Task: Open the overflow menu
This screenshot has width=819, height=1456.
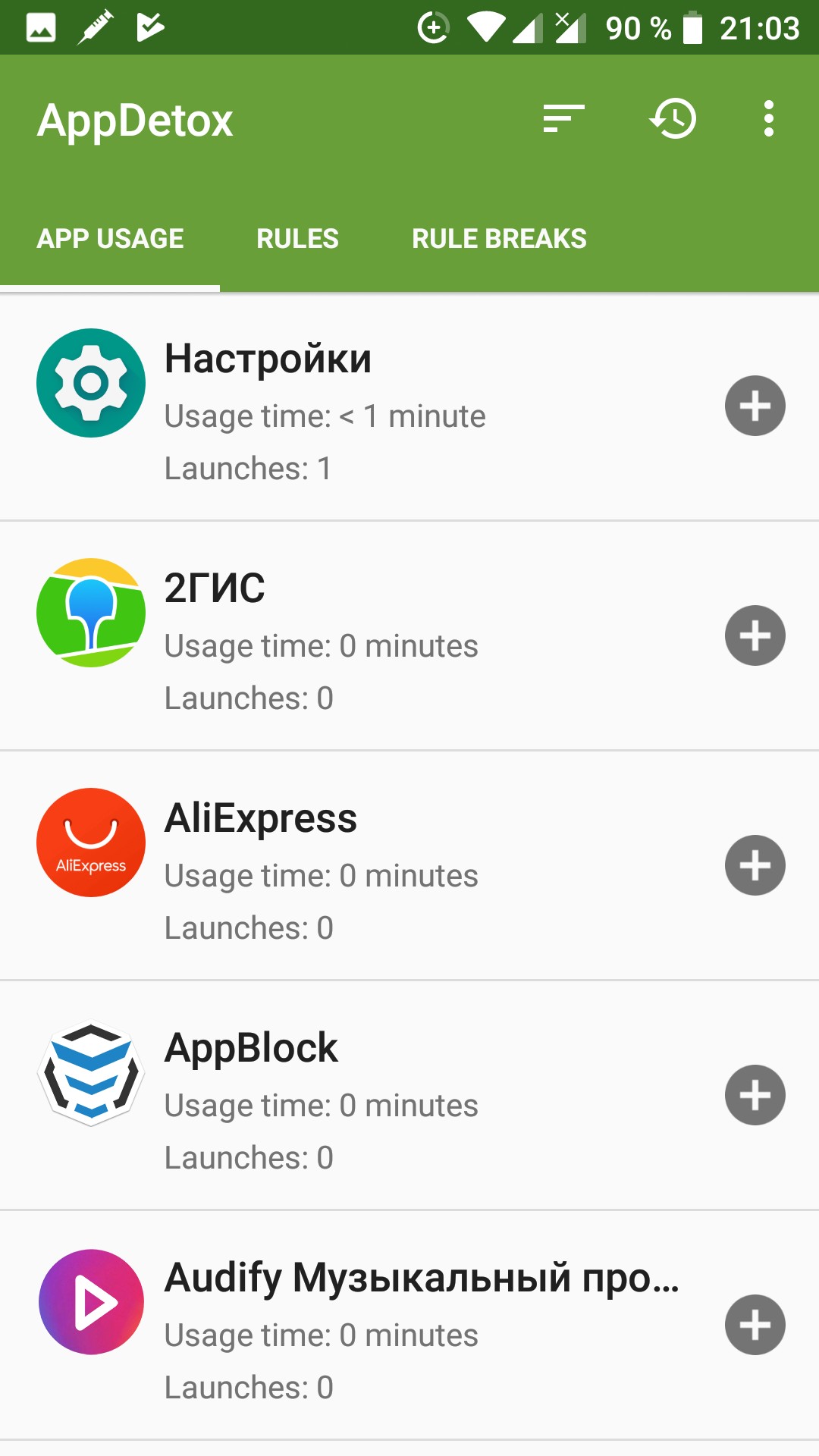Action: (769, 119)
